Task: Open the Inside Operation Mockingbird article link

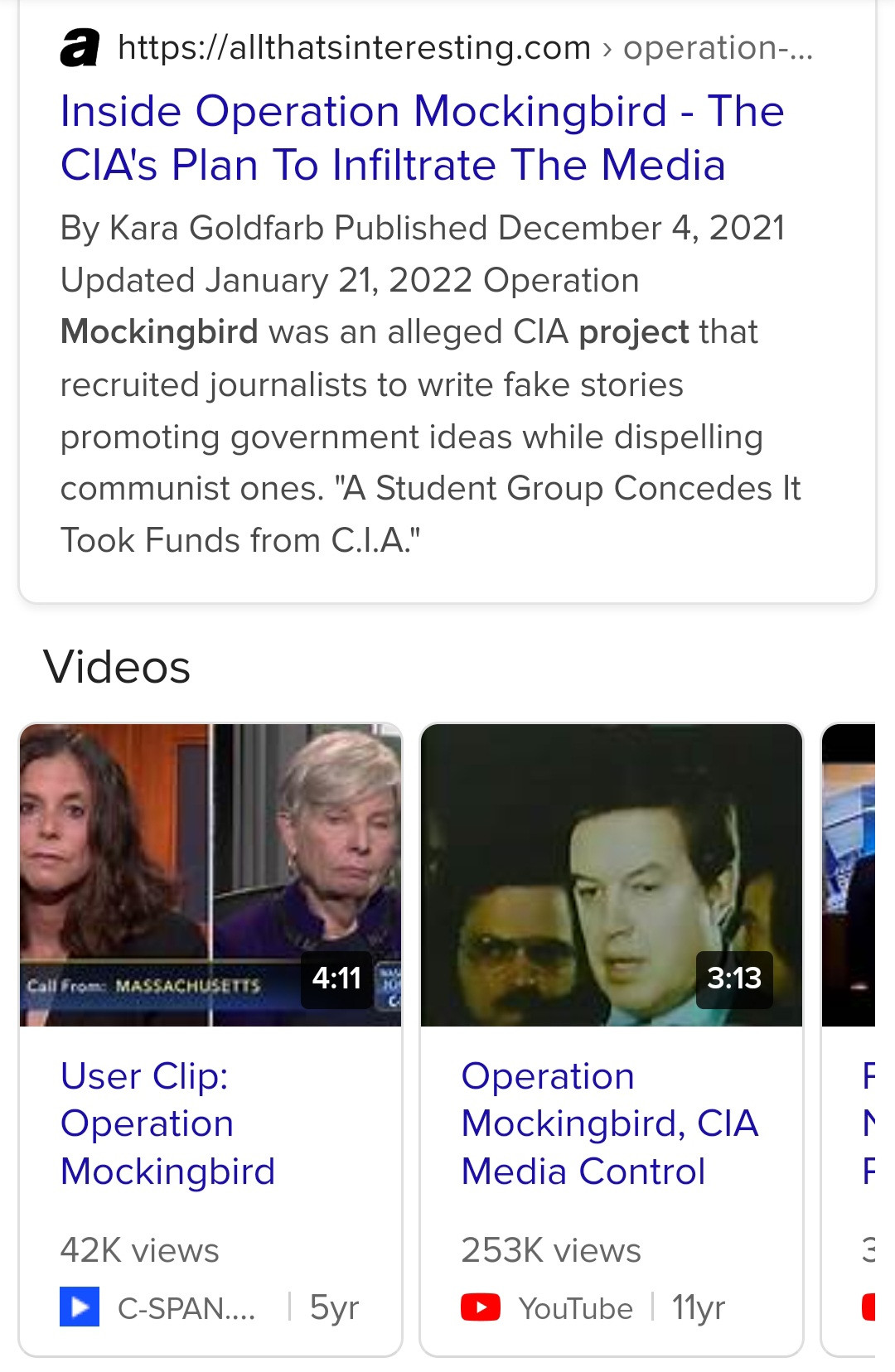Action: click(421, 138)
